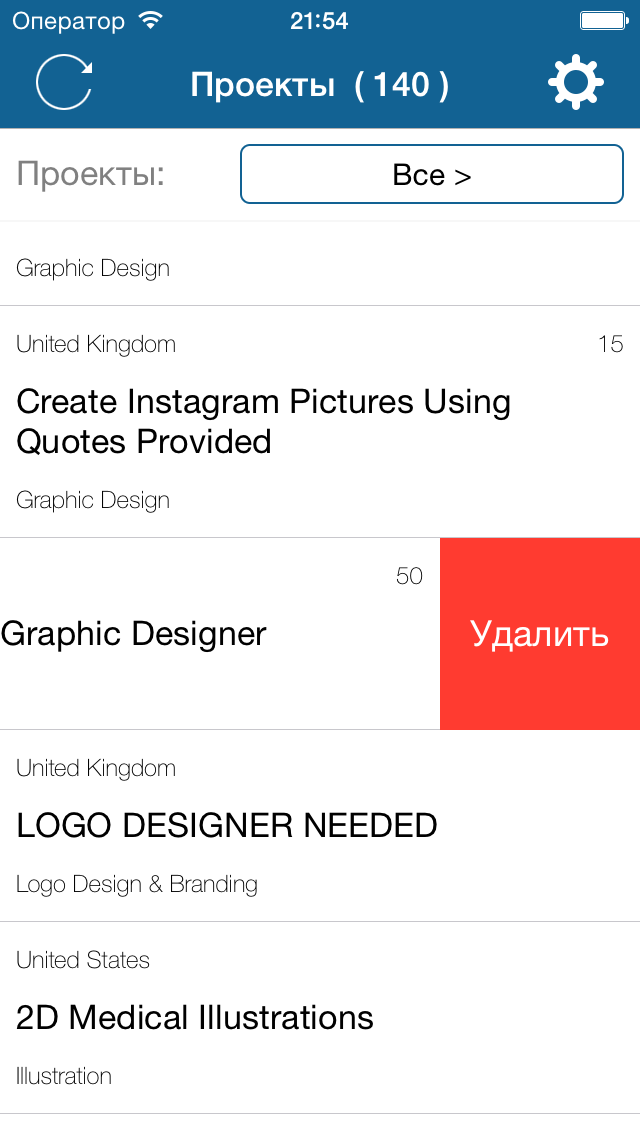Refresh the projects list

pos(65,84)
